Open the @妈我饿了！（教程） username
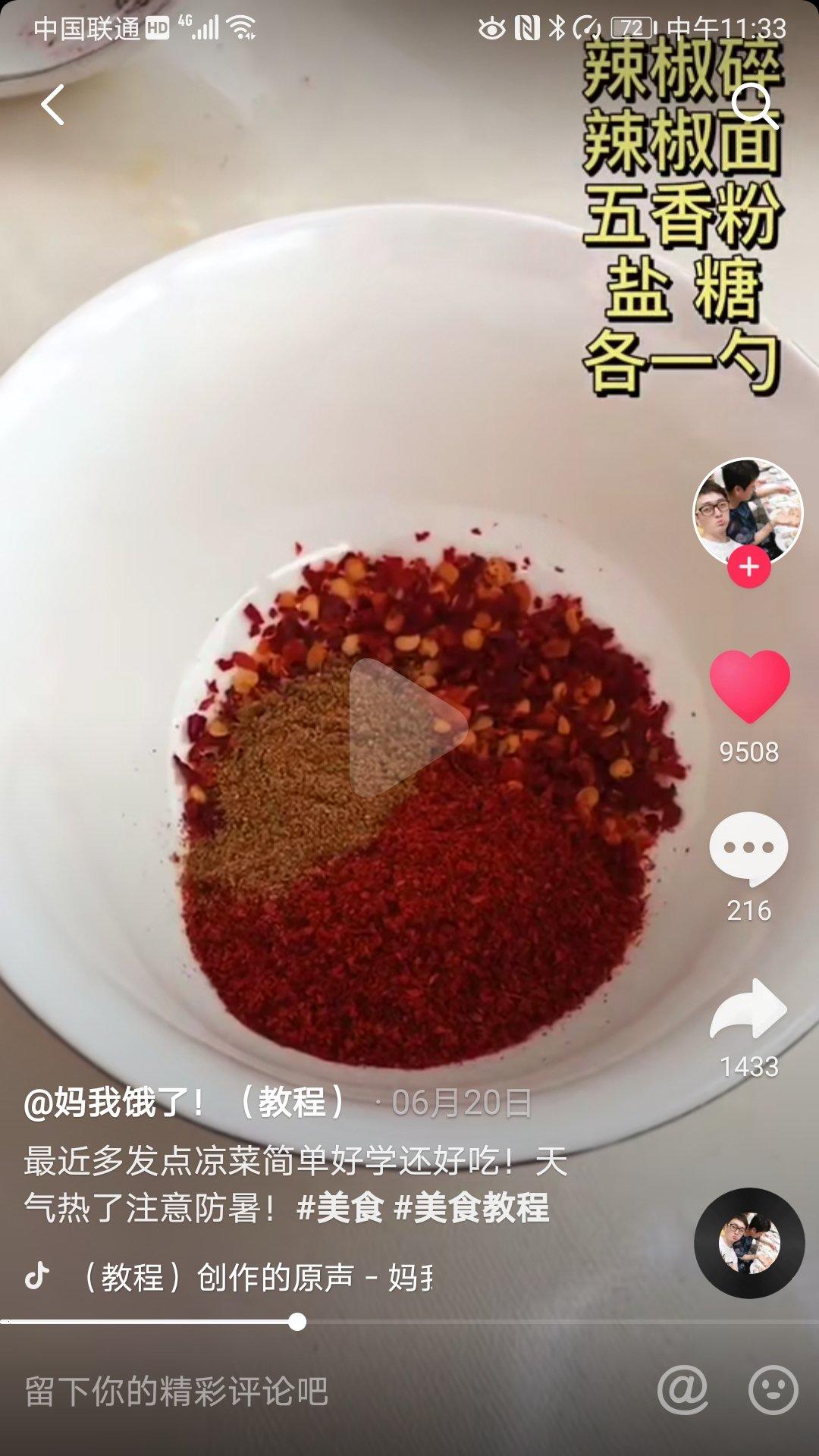 tap(186, 1103)
